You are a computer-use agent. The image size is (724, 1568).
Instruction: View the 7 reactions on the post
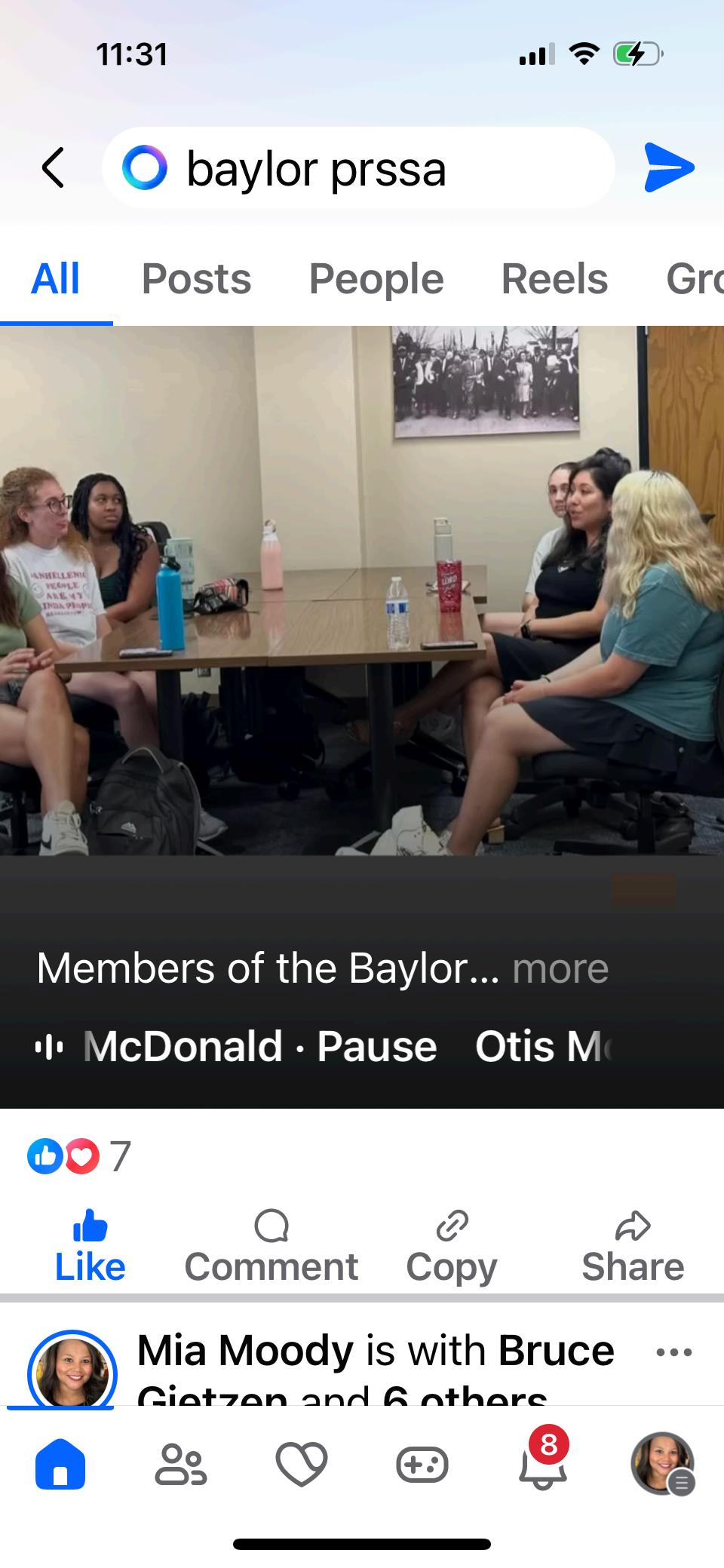pos(79,1156)
